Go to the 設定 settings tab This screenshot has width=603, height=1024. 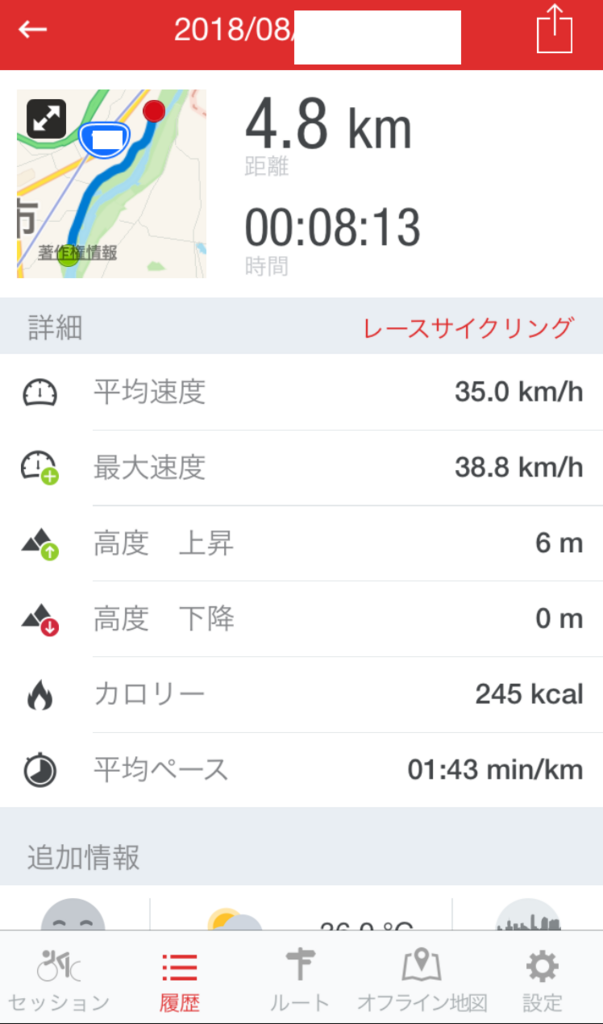[x=542, y=980]
